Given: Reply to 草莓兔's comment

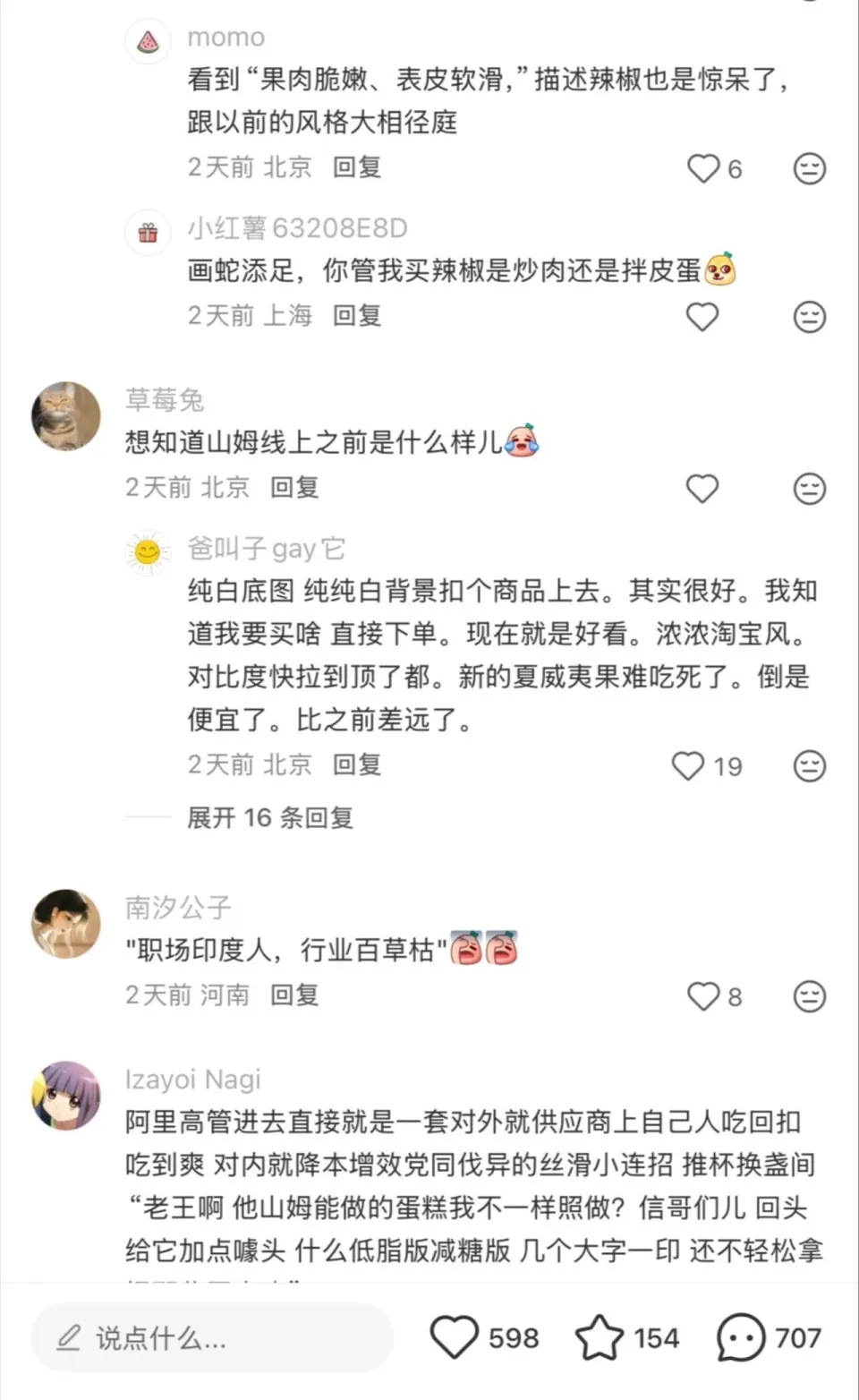Looking at the screenshot, I should (294, 487).
